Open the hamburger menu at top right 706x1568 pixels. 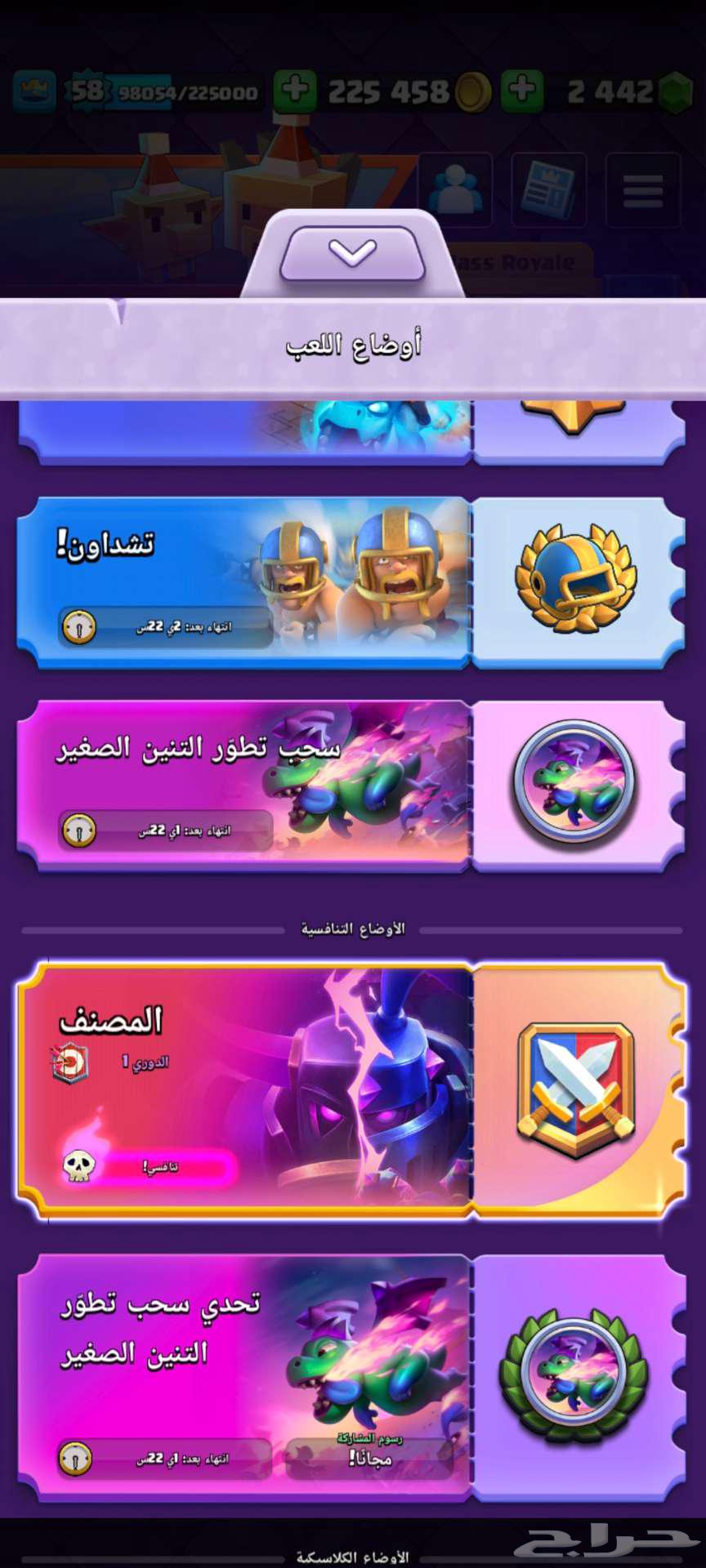click(x=642, y=189)
